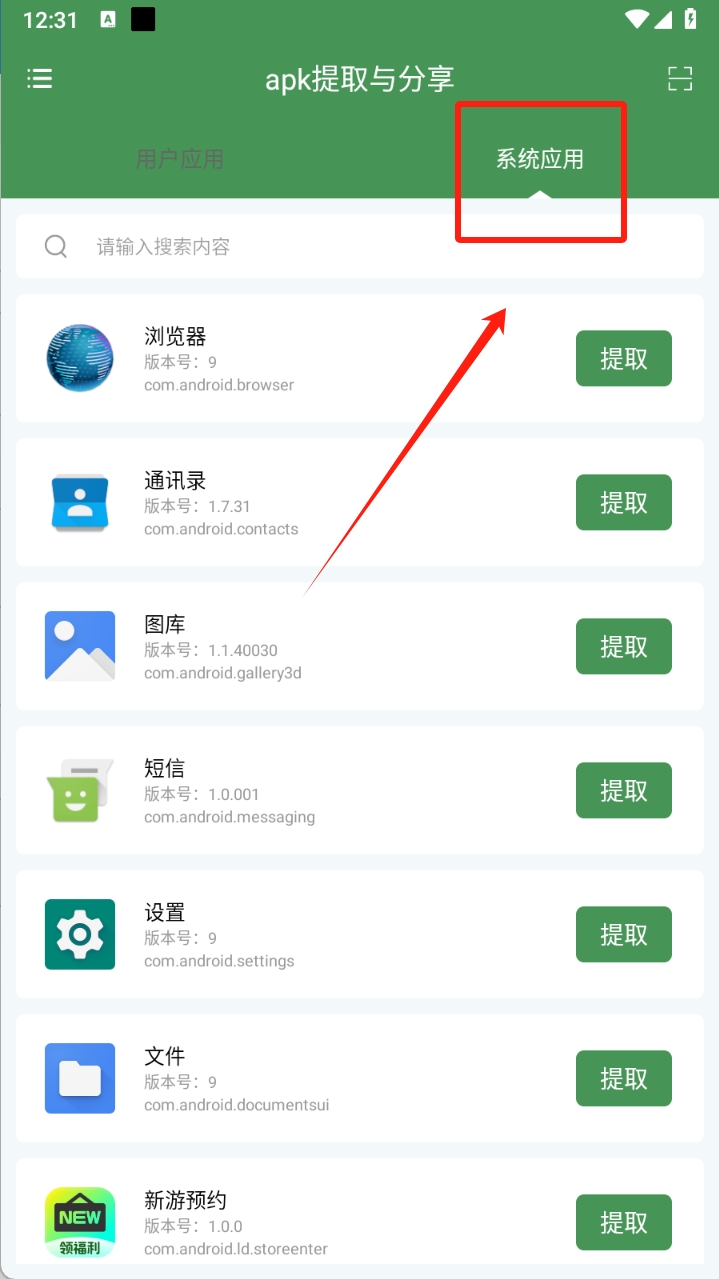The image size is (719, 1279).
Task: Extract the 浏览器 apk
Action: click(623, 359)
